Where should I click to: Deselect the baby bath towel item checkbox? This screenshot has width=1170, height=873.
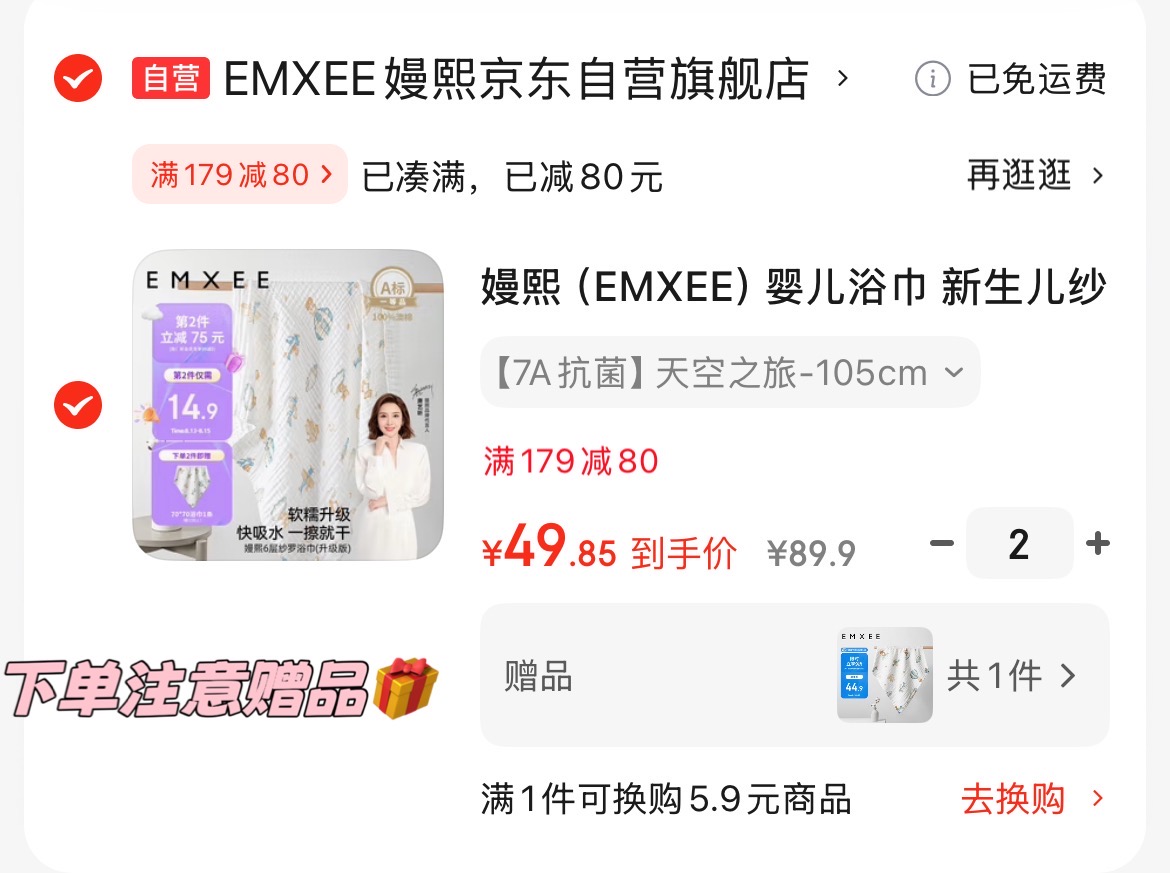(78, 405)
